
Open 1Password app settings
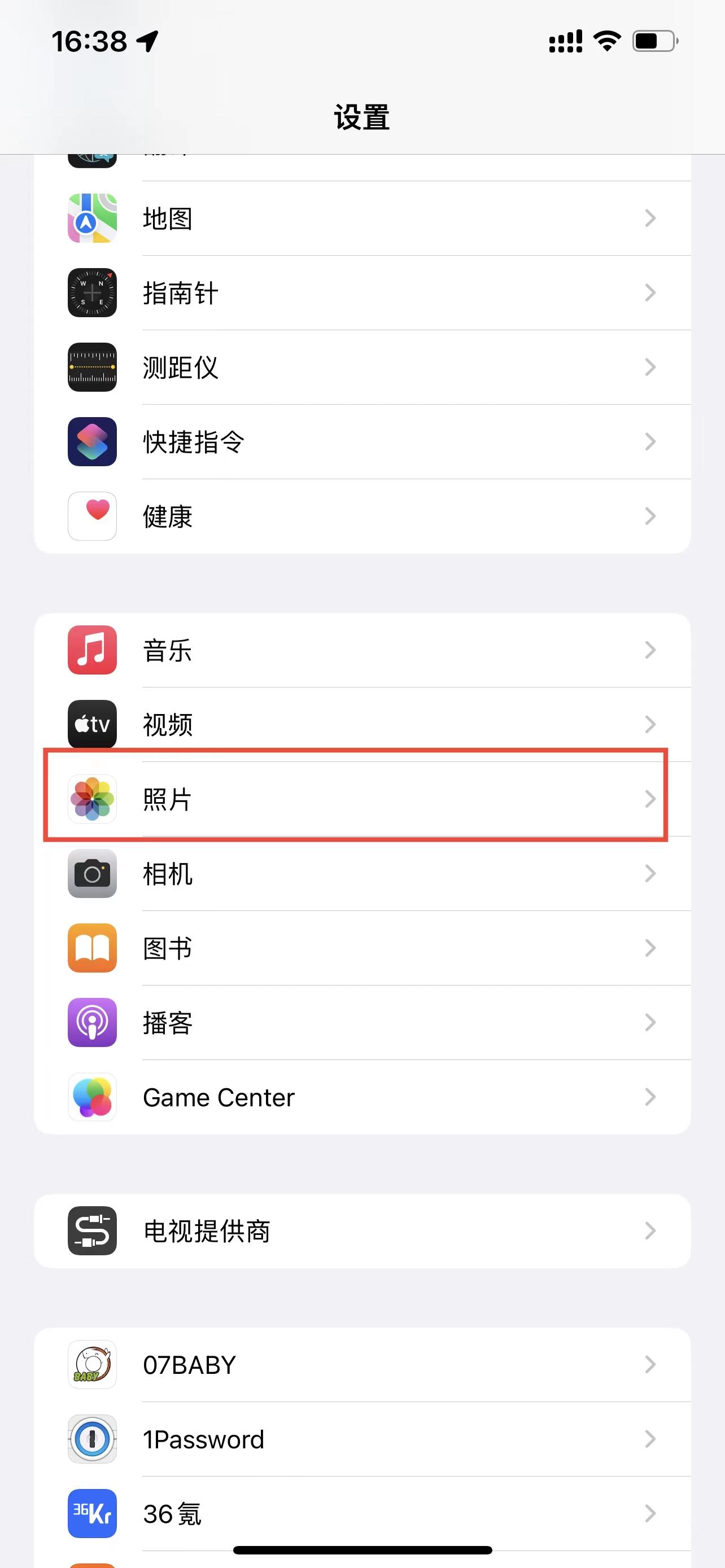click(x=361, y=1439)
